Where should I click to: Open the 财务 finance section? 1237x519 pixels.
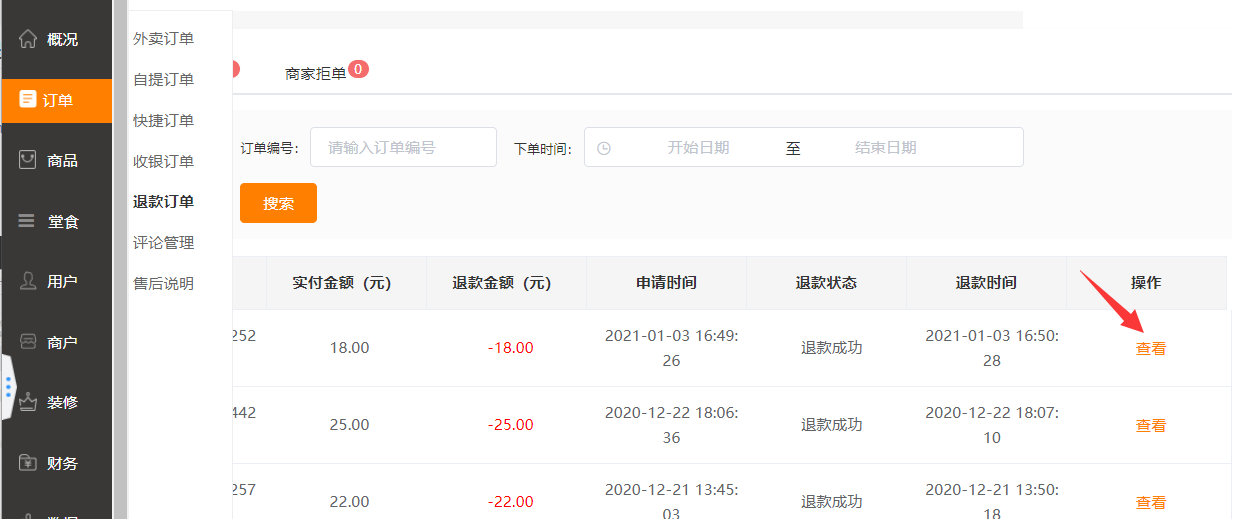pos(56,464)
